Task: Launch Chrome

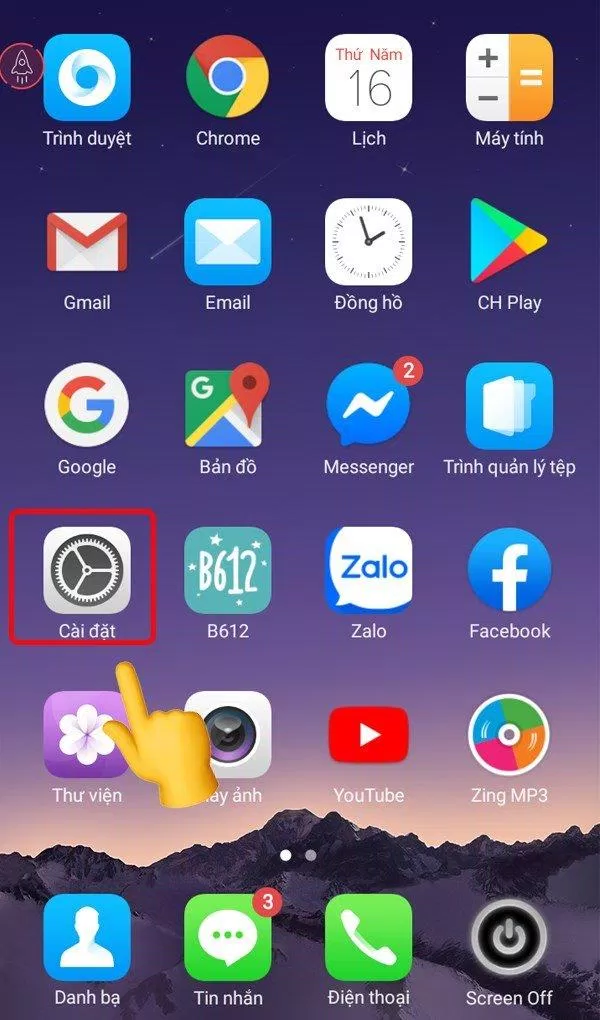Action: pyautogui.click(x=228, y=78)
